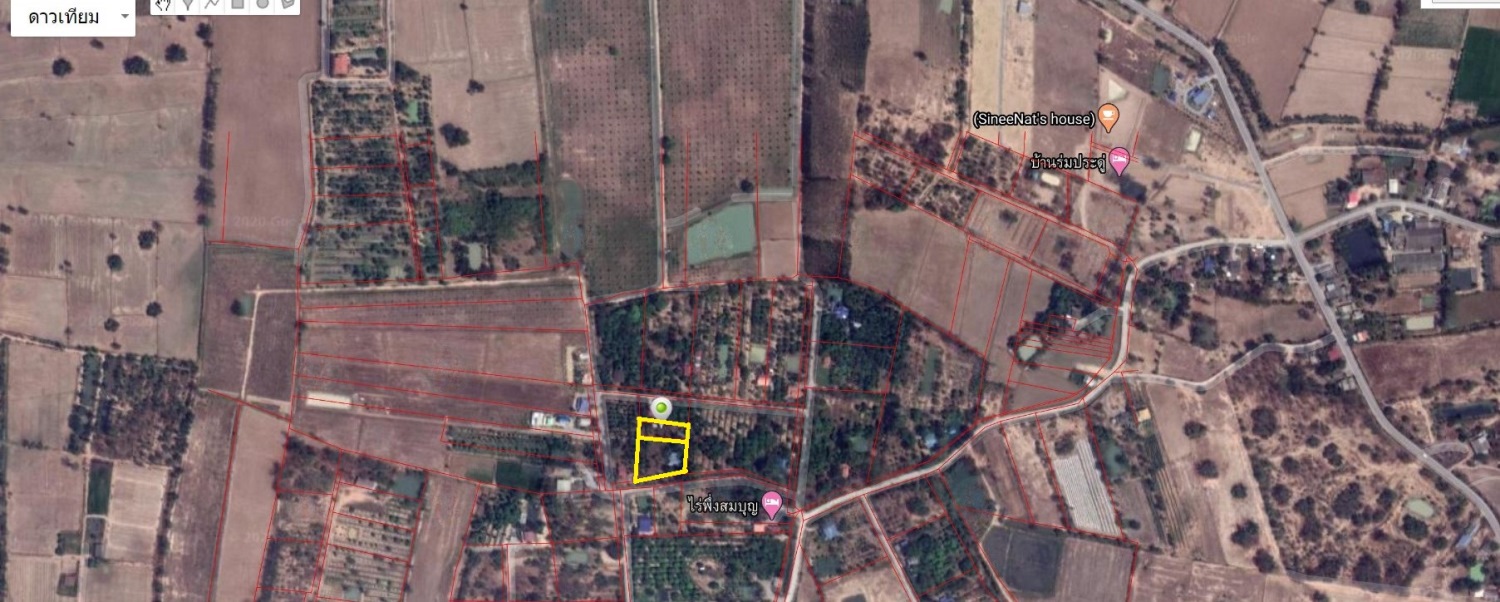The width and height of the screenshot is (1500, 602).
Task: Open the บ้านร่มประดู่ lodging pin
Action: pyautogui.click(x=1120, y=158)
